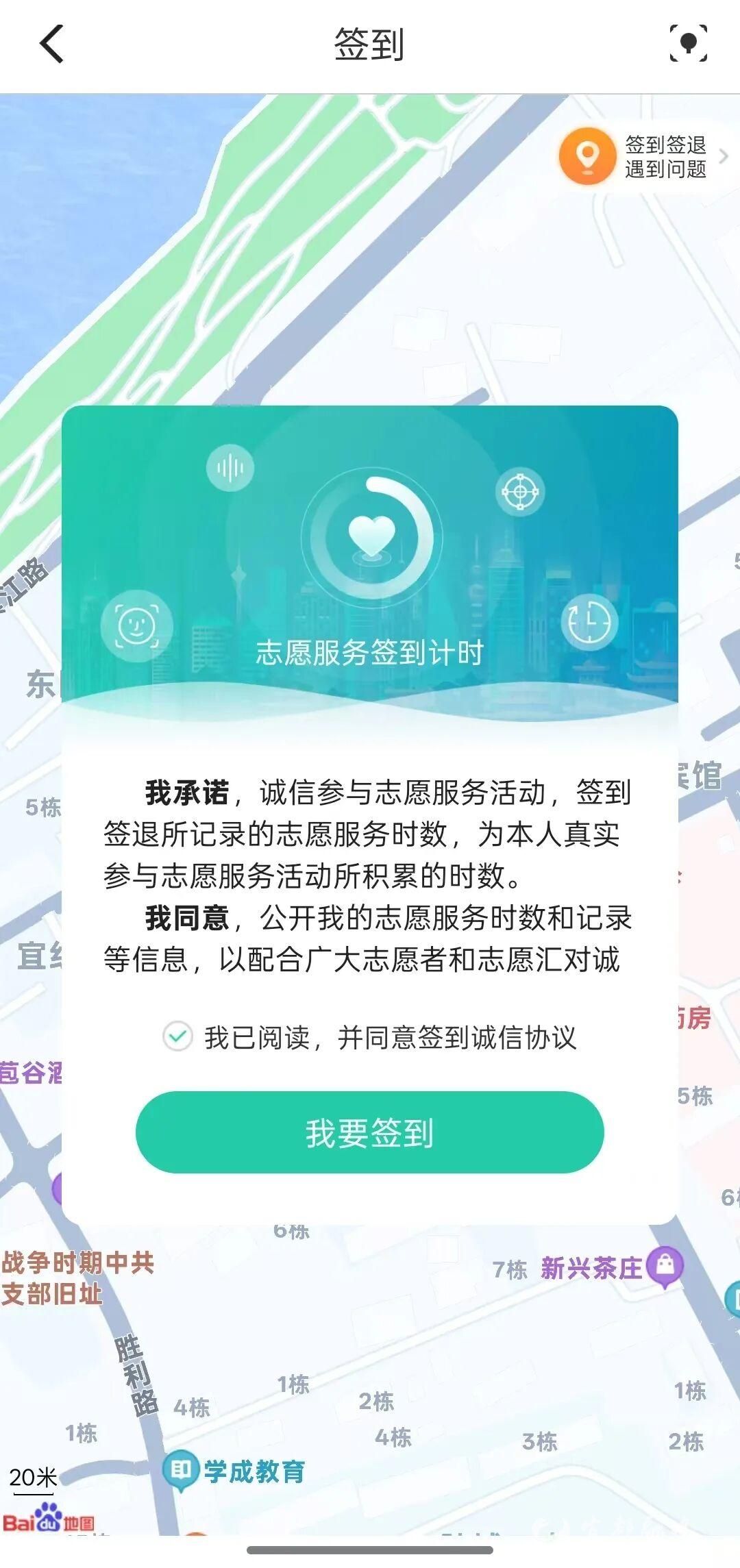Open 签到签退遇到问题 help
Viewport: 740px width, 1568px height.
643,157
